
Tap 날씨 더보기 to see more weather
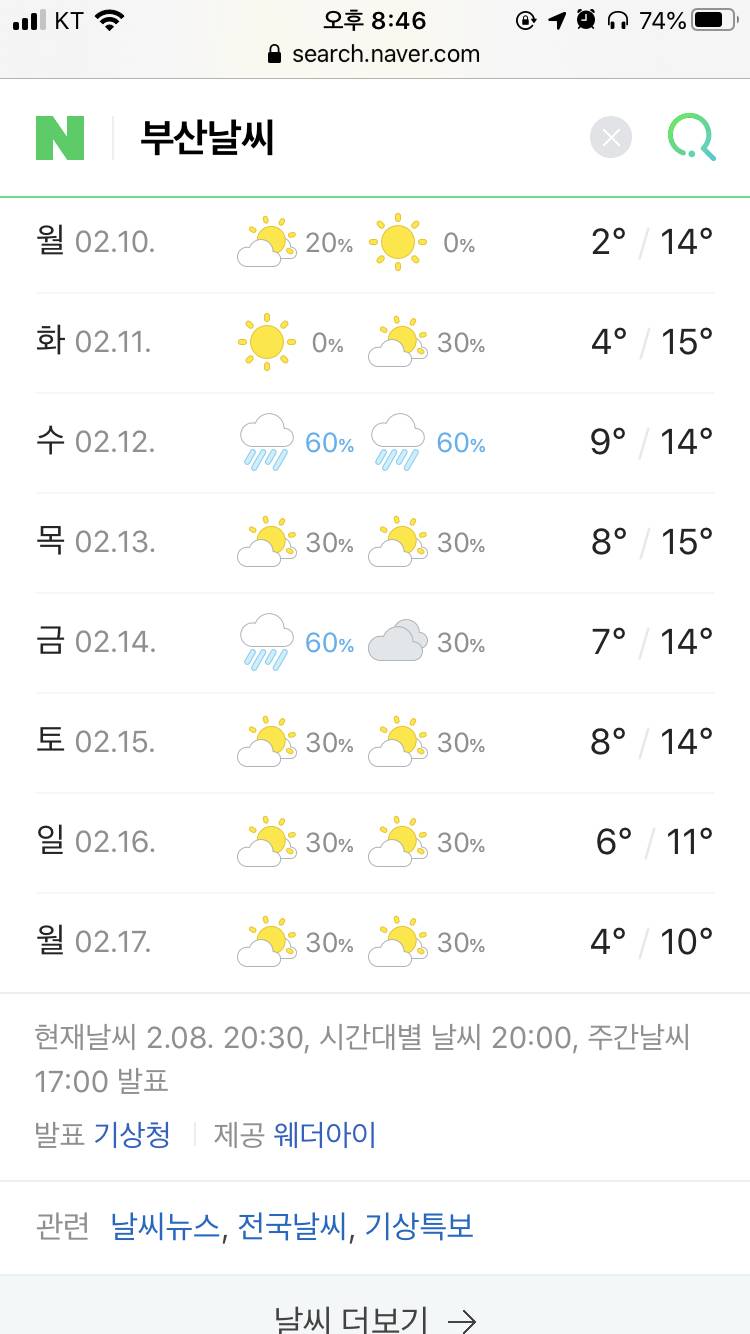pyautogui.click(x=375, y=1318)
